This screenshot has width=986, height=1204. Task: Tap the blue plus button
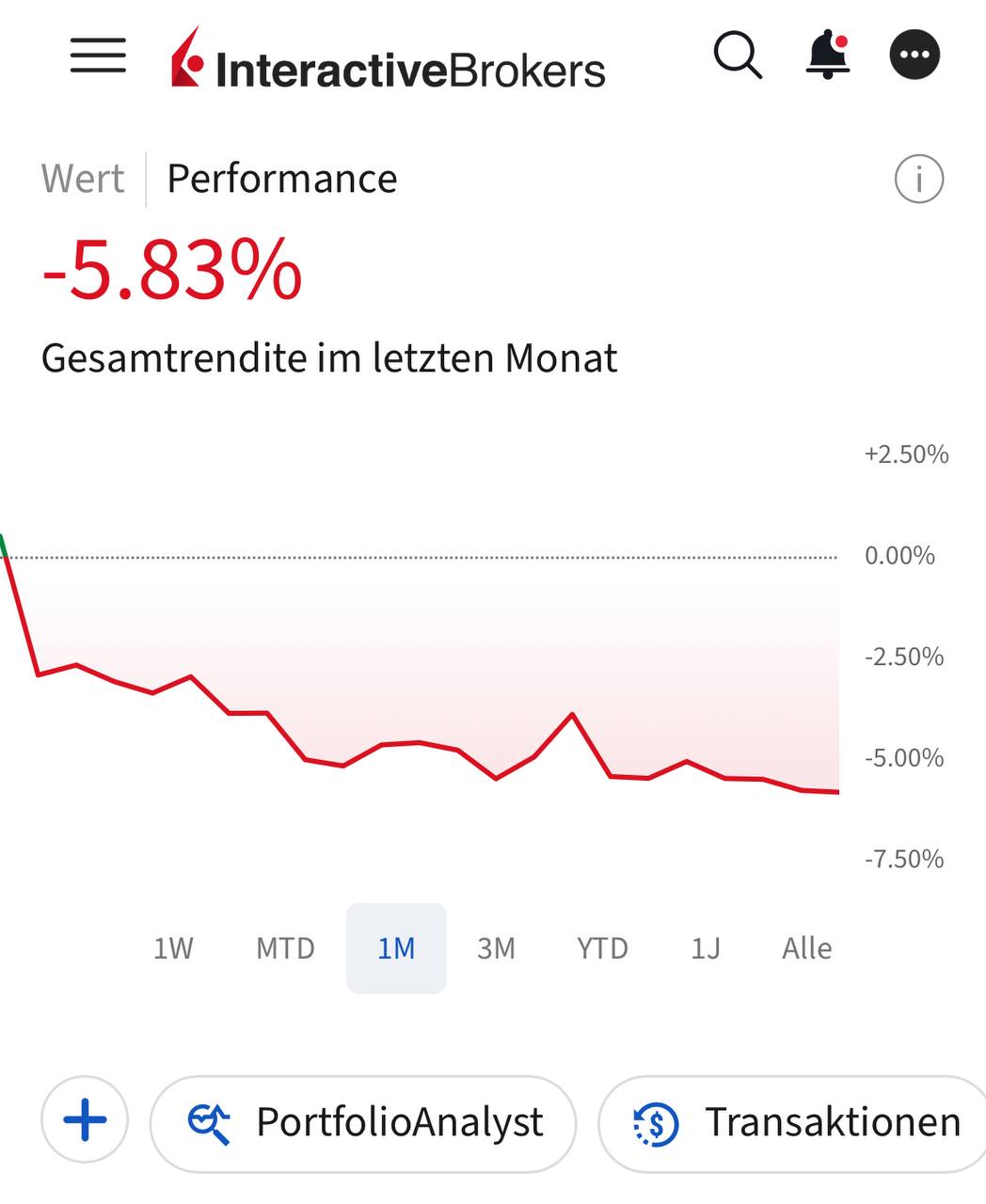click(x=85, y=1121)
